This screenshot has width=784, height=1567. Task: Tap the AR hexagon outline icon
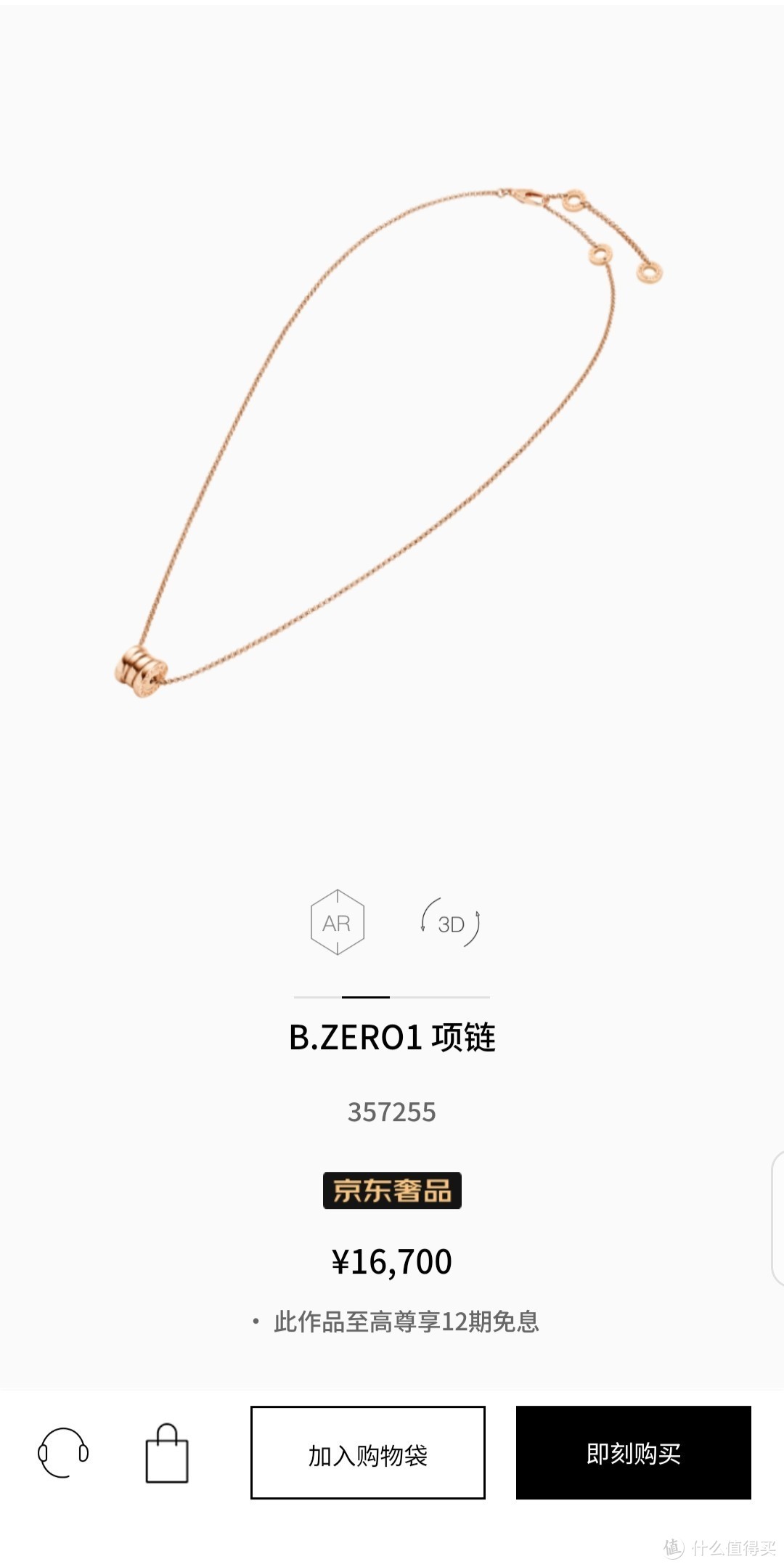point(338,922)
